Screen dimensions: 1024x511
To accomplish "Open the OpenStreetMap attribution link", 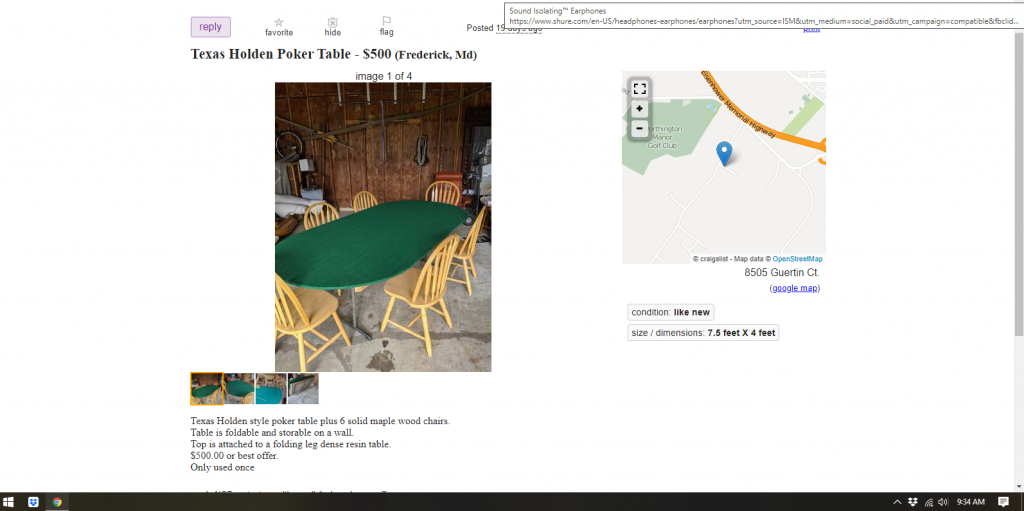I will (797, 258).
